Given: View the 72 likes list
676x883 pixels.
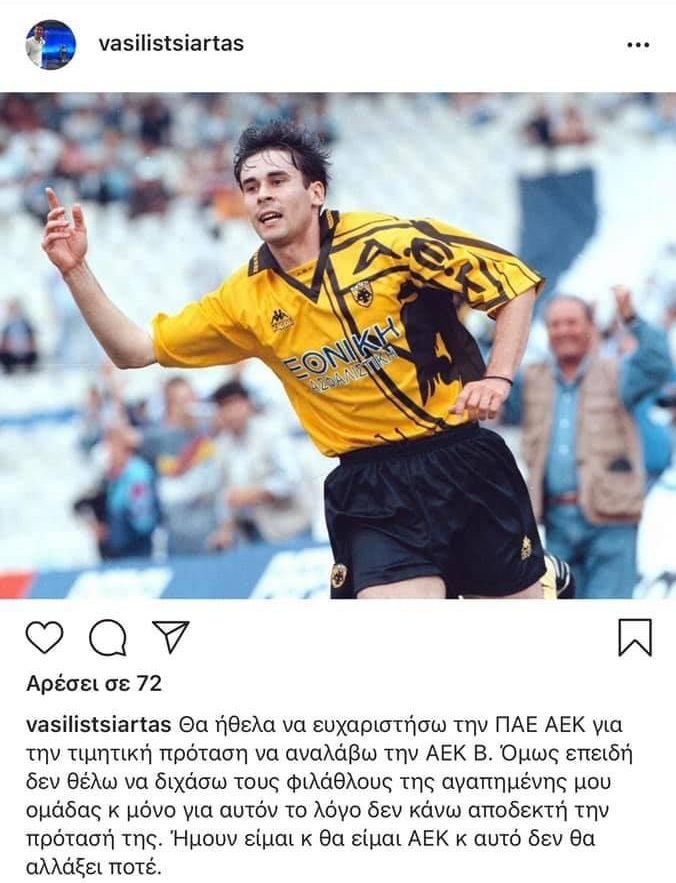Looking at the screenshot, I should tap(94, 685).
